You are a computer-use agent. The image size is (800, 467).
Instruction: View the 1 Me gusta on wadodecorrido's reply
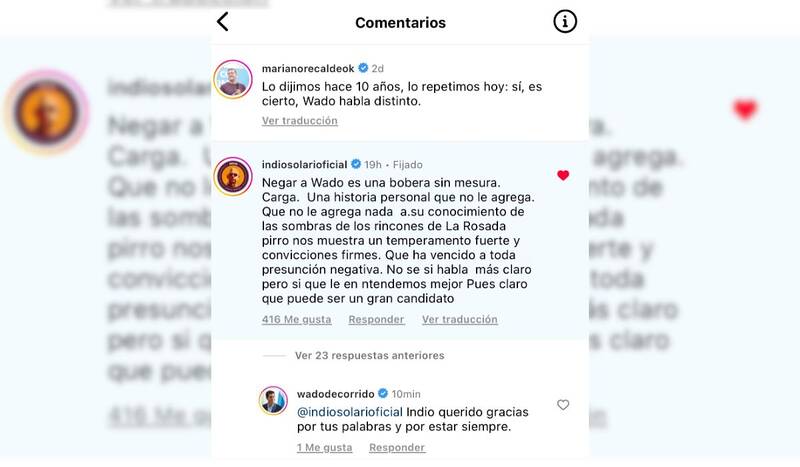pos(323,447)
